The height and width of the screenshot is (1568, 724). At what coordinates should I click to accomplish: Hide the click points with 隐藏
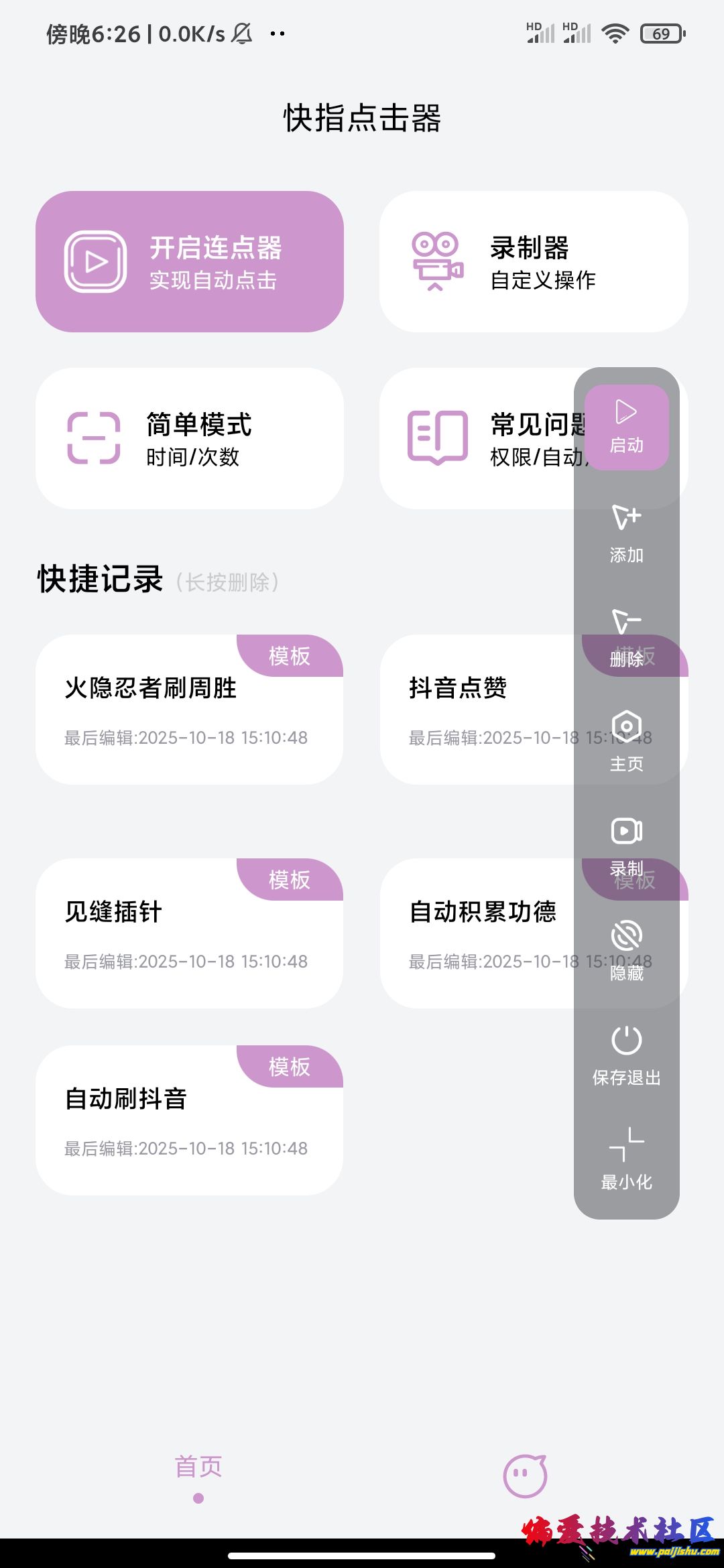pos(626,952)
